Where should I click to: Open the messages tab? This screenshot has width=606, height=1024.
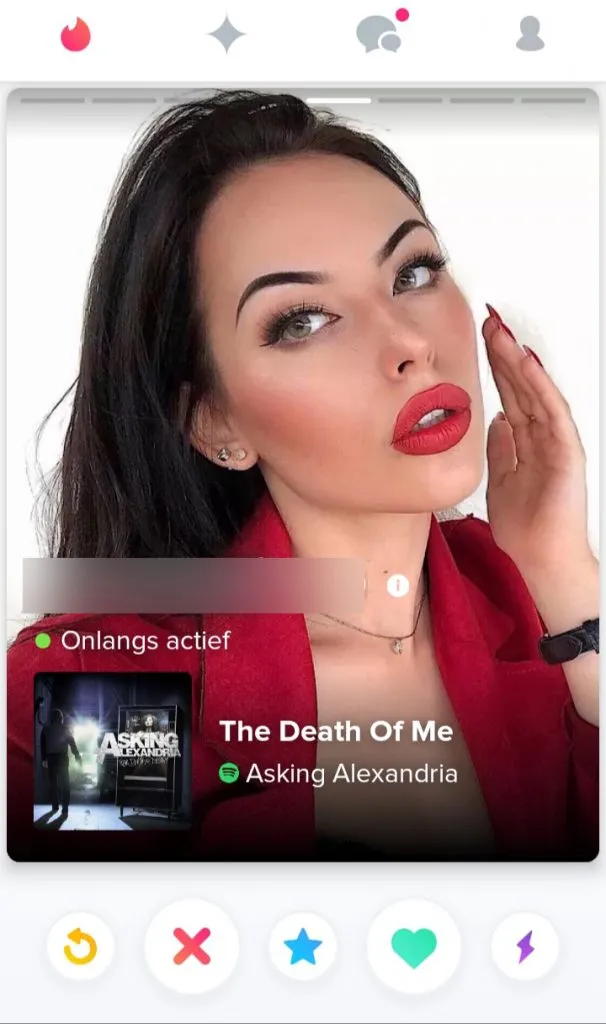pyautogui.click(x=379, y=35)
